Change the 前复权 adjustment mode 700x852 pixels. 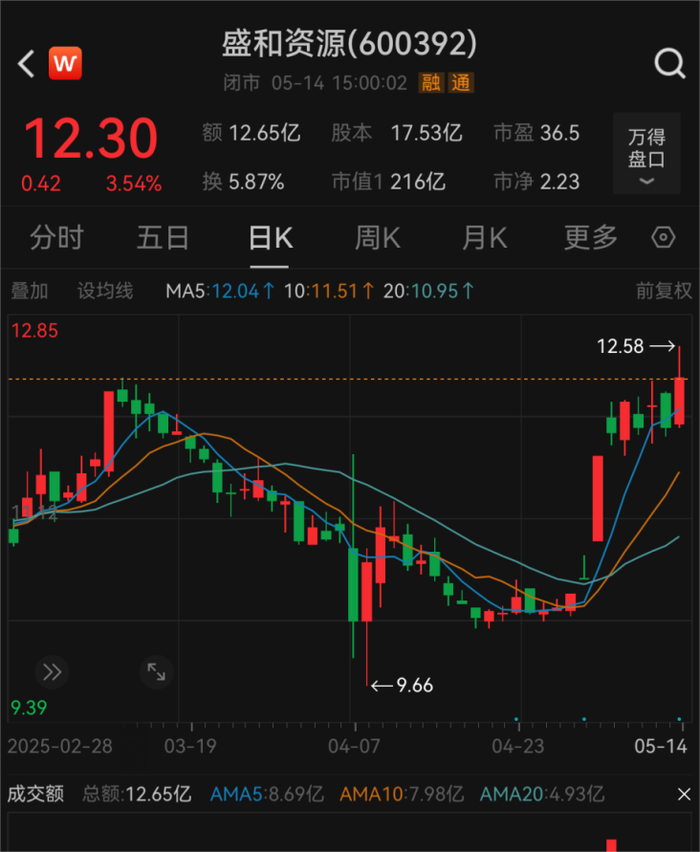[663, 291]
